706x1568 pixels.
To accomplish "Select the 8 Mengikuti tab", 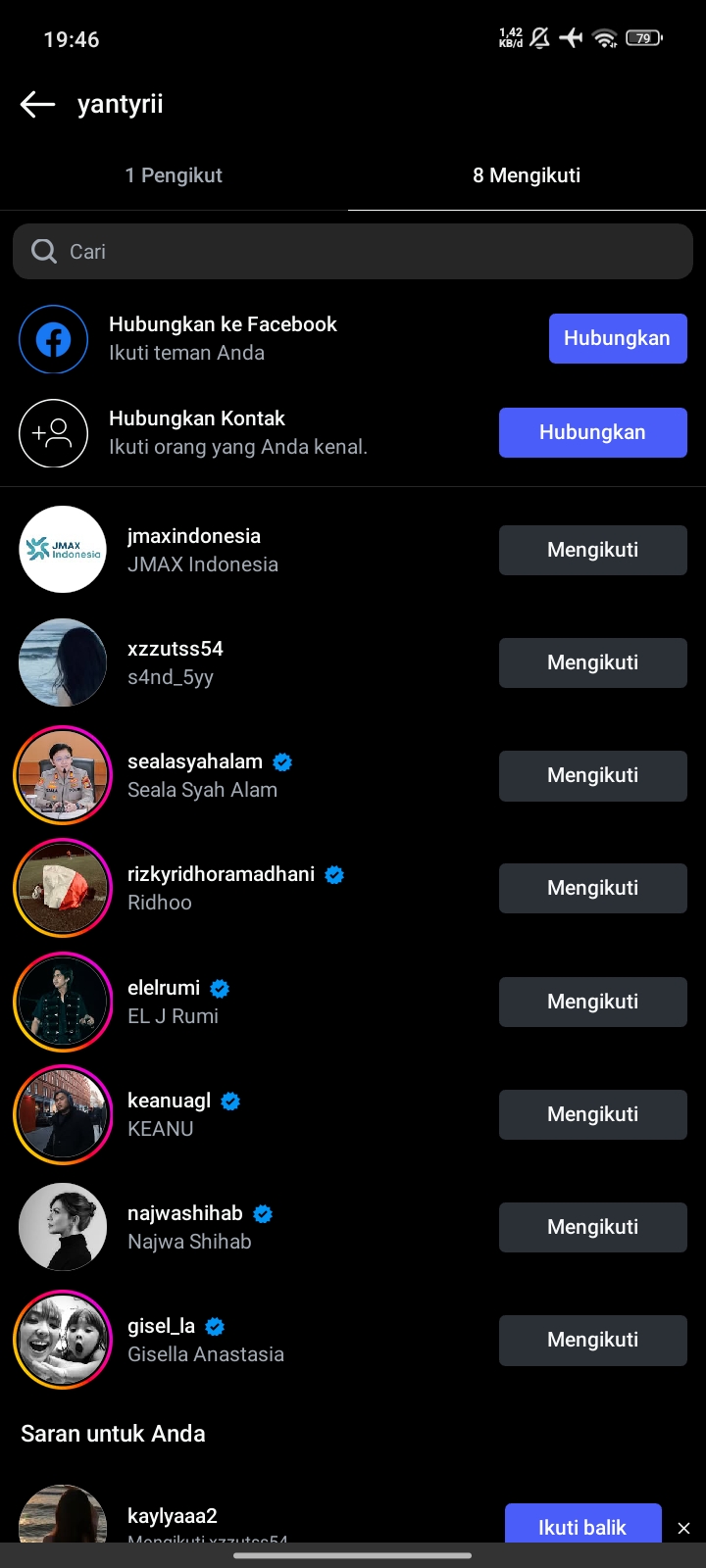I will (527, 175).
